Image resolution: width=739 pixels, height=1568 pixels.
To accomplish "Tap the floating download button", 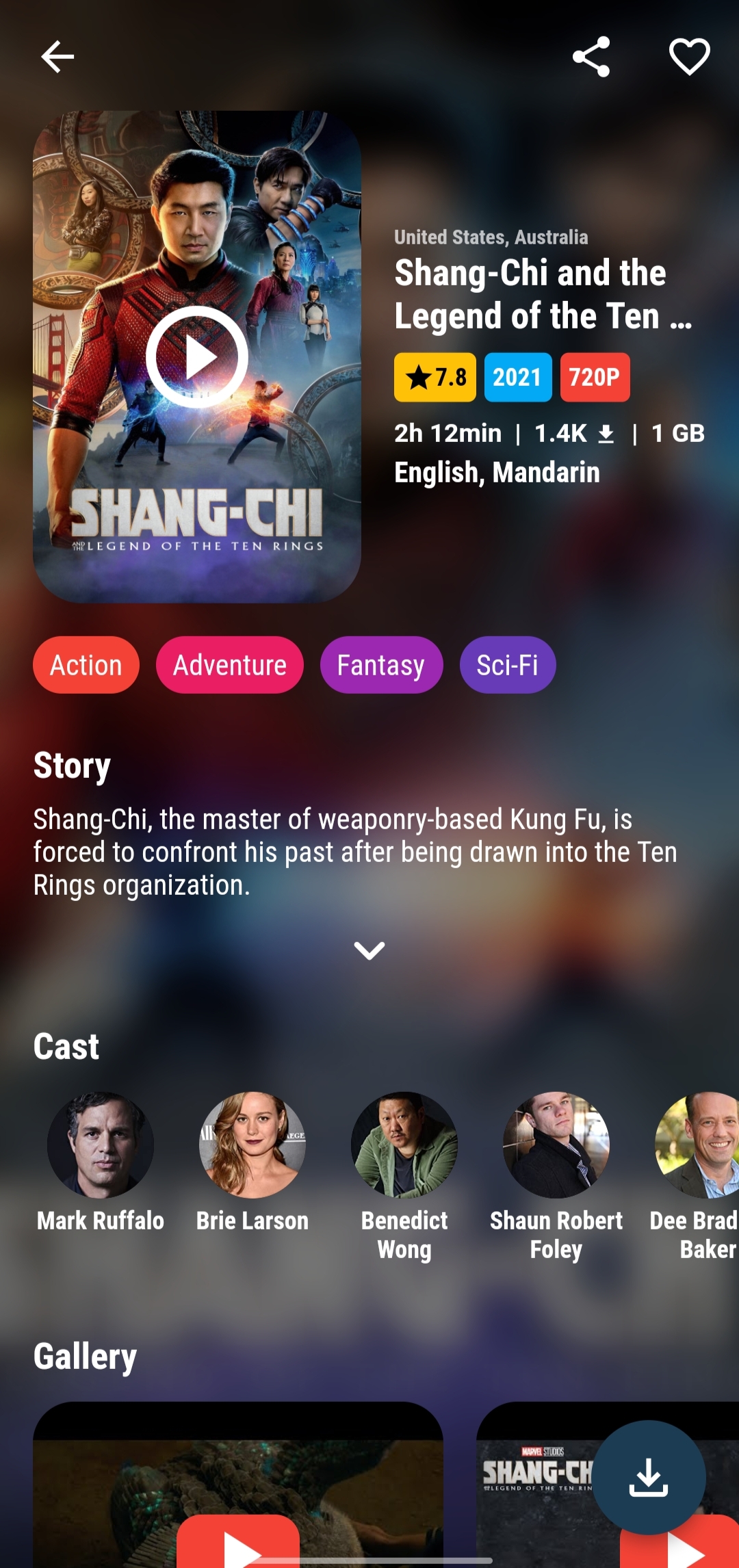I will (x=649, y=1478).
